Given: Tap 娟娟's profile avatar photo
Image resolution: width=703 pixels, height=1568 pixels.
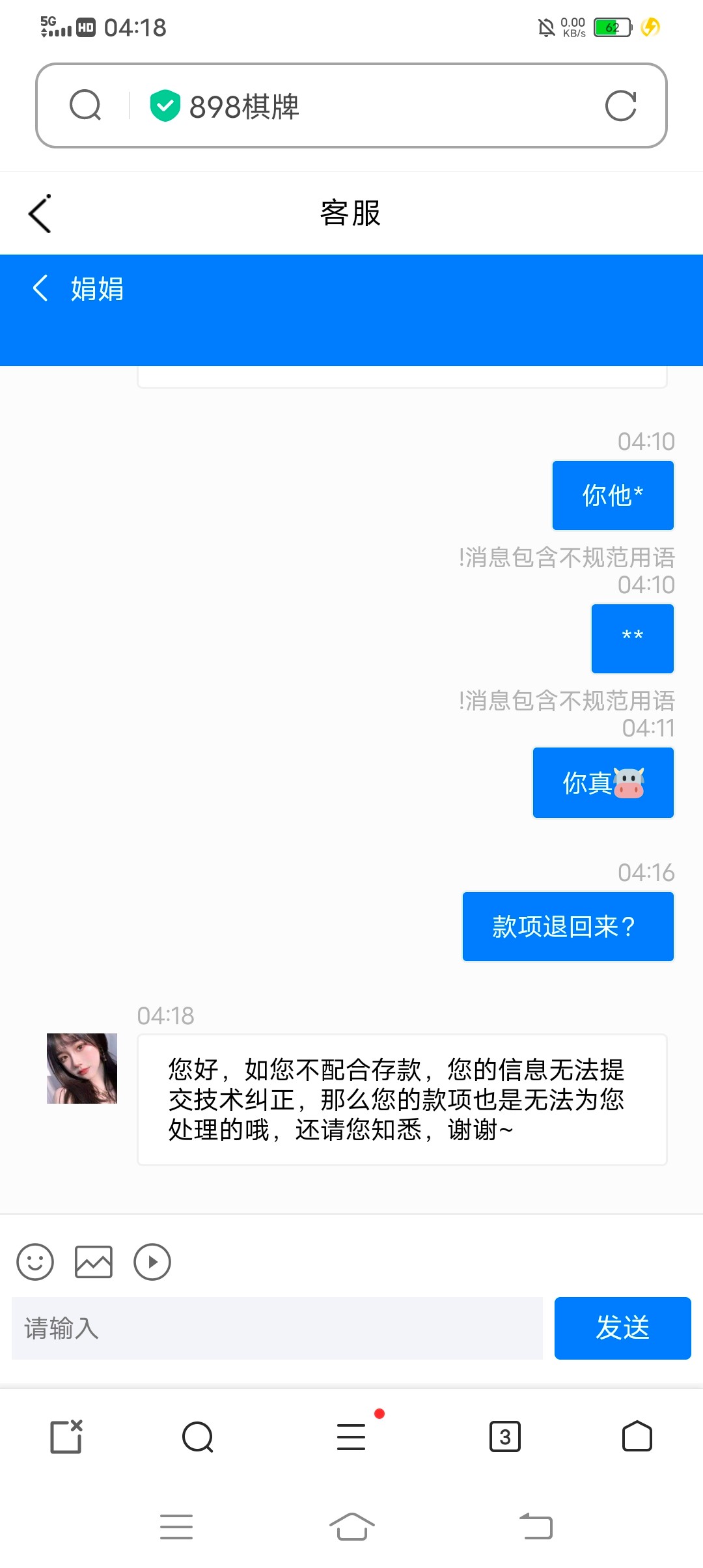Looking at the screenshot, I should point(81,1068).
